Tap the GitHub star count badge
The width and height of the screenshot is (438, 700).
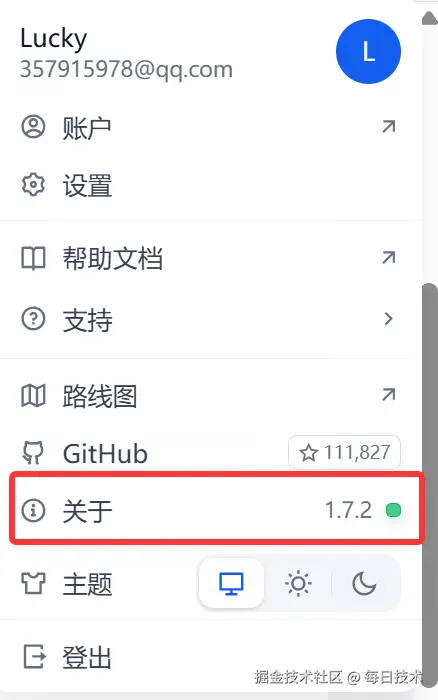(x=344, y=453)
